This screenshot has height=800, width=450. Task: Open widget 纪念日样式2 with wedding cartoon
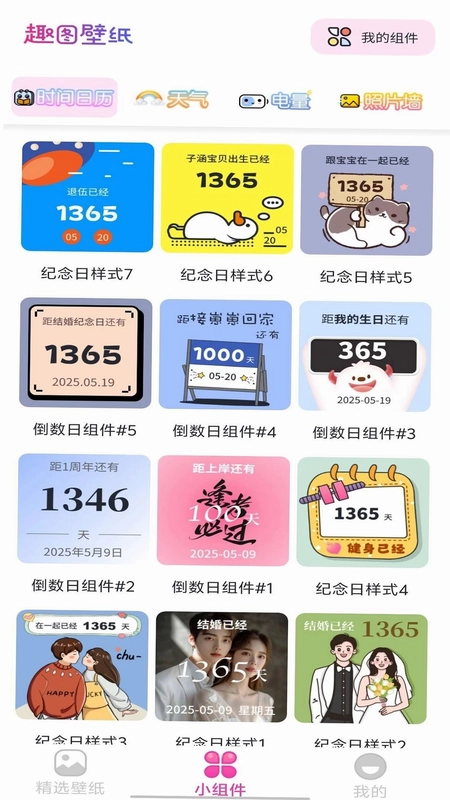(361, 668)
